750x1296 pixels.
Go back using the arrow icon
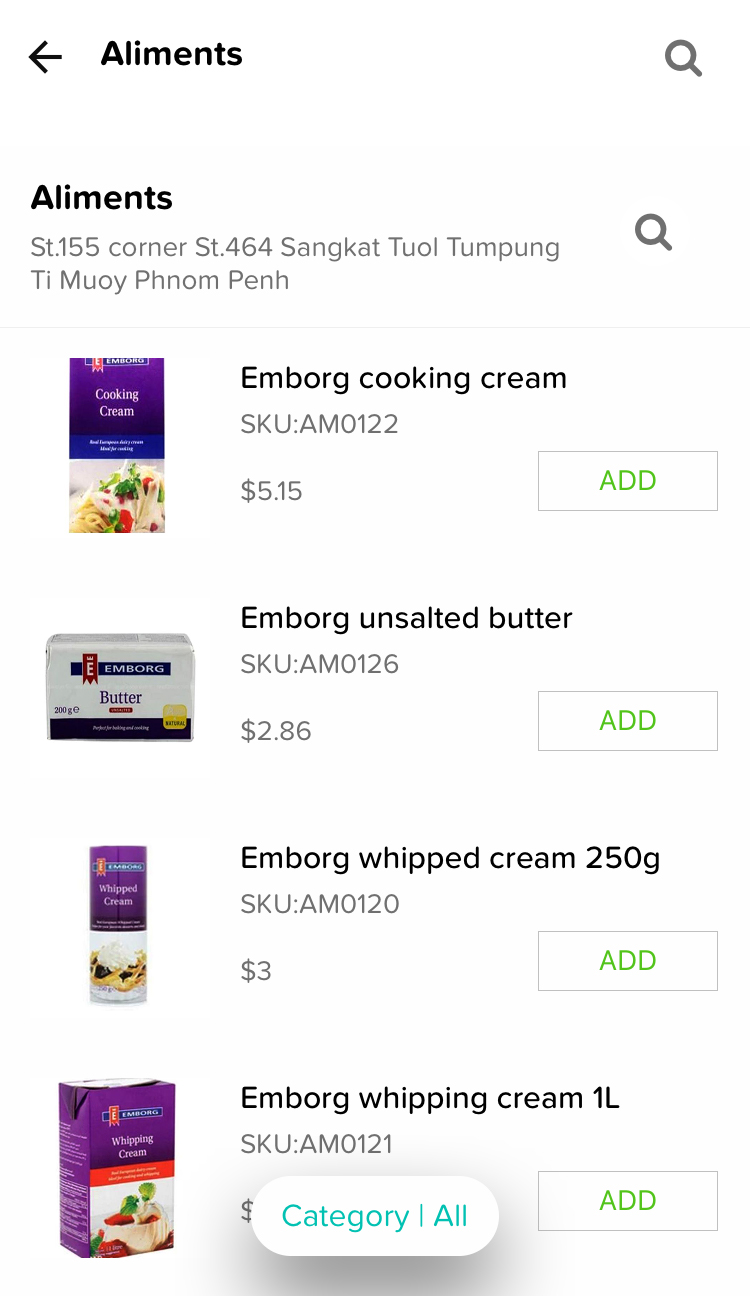coord(45,57)
